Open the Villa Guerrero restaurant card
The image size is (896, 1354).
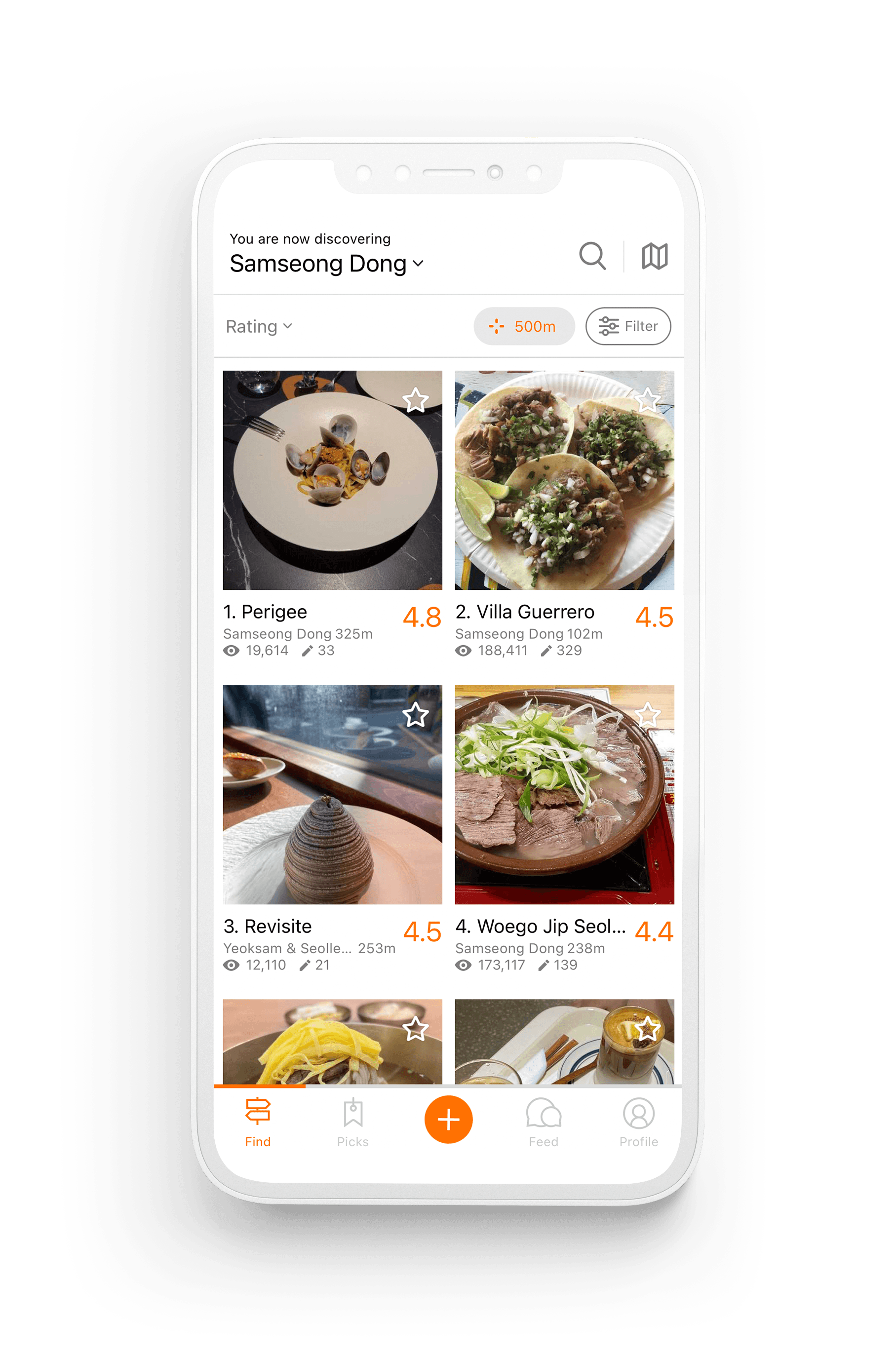point(565,514)
